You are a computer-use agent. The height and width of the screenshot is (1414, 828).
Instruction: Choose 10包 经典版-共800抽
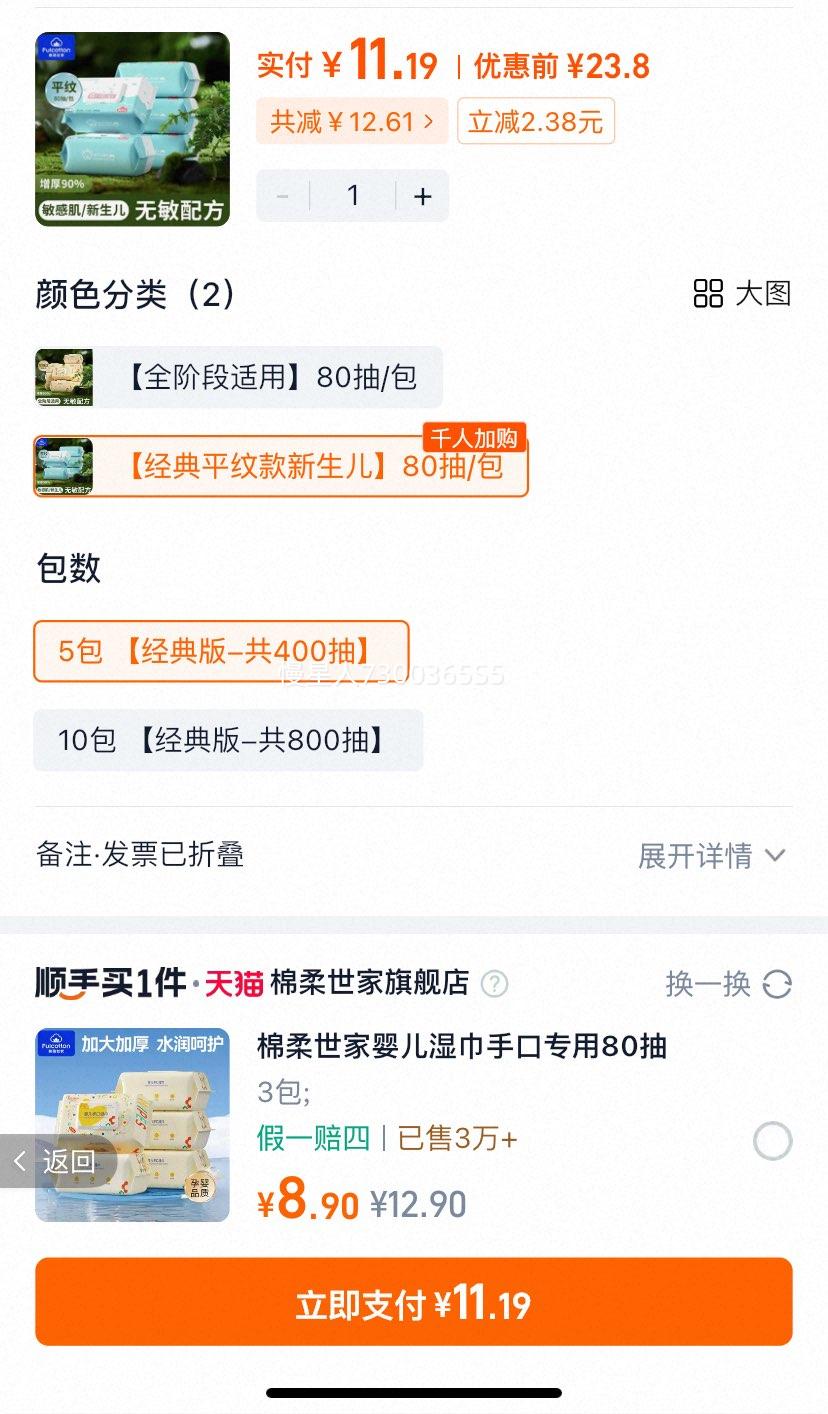[x=228, y=740]
